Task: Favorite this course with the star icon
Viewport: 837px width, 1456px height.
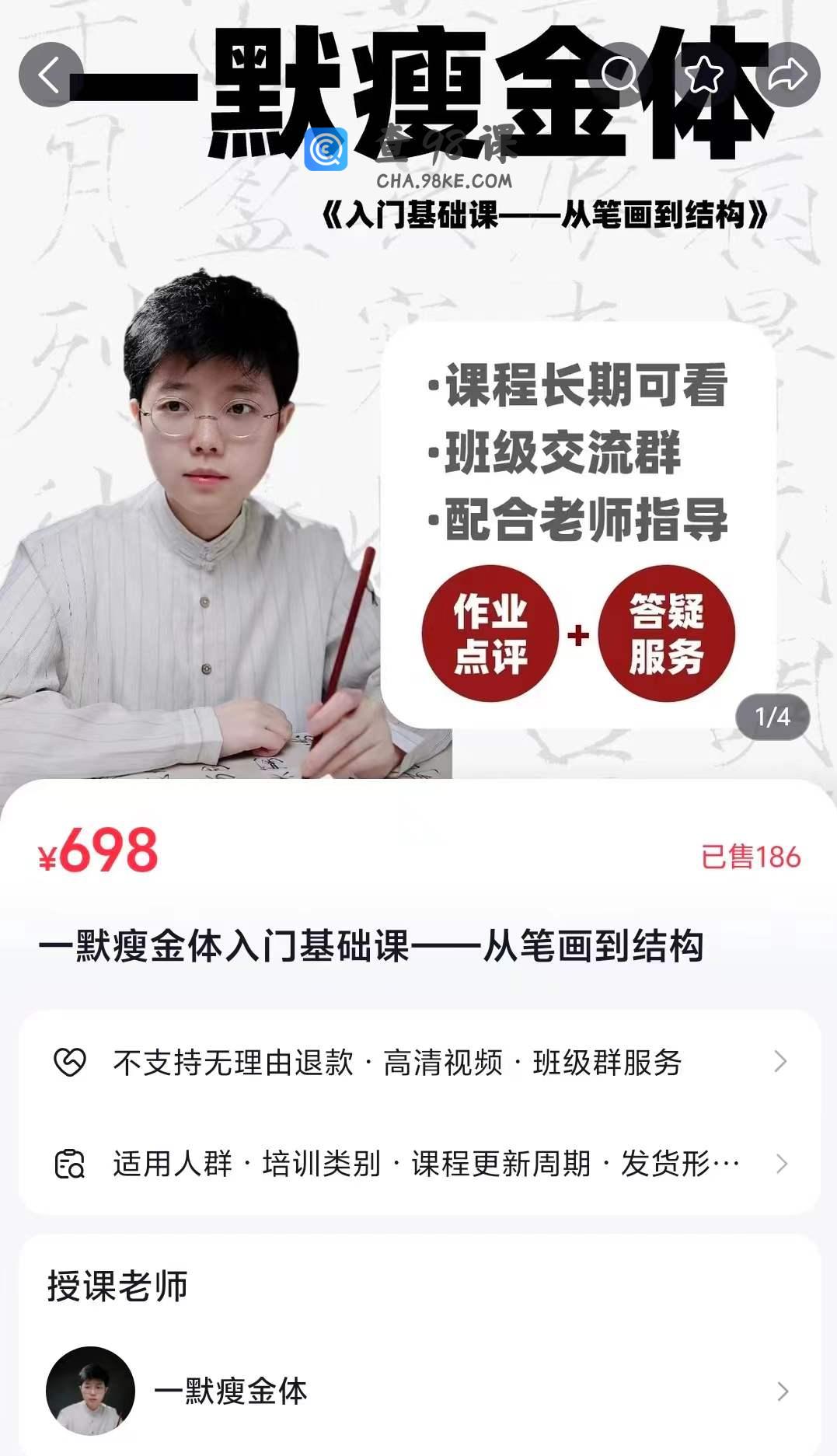Action: coord(704,75)
